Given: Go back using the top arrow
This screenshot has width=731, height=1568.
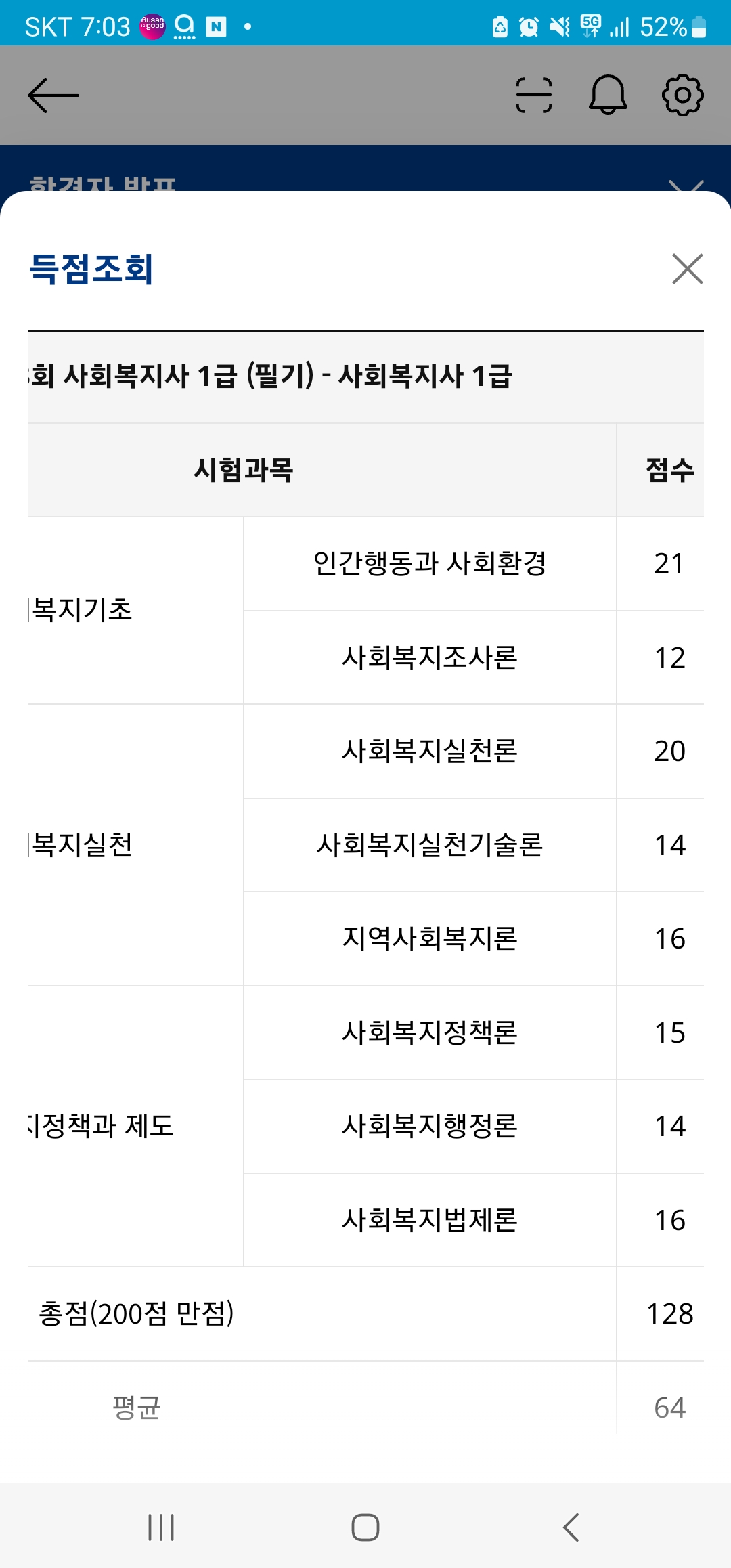Looking at the screenshot, I should pos(53,95).
